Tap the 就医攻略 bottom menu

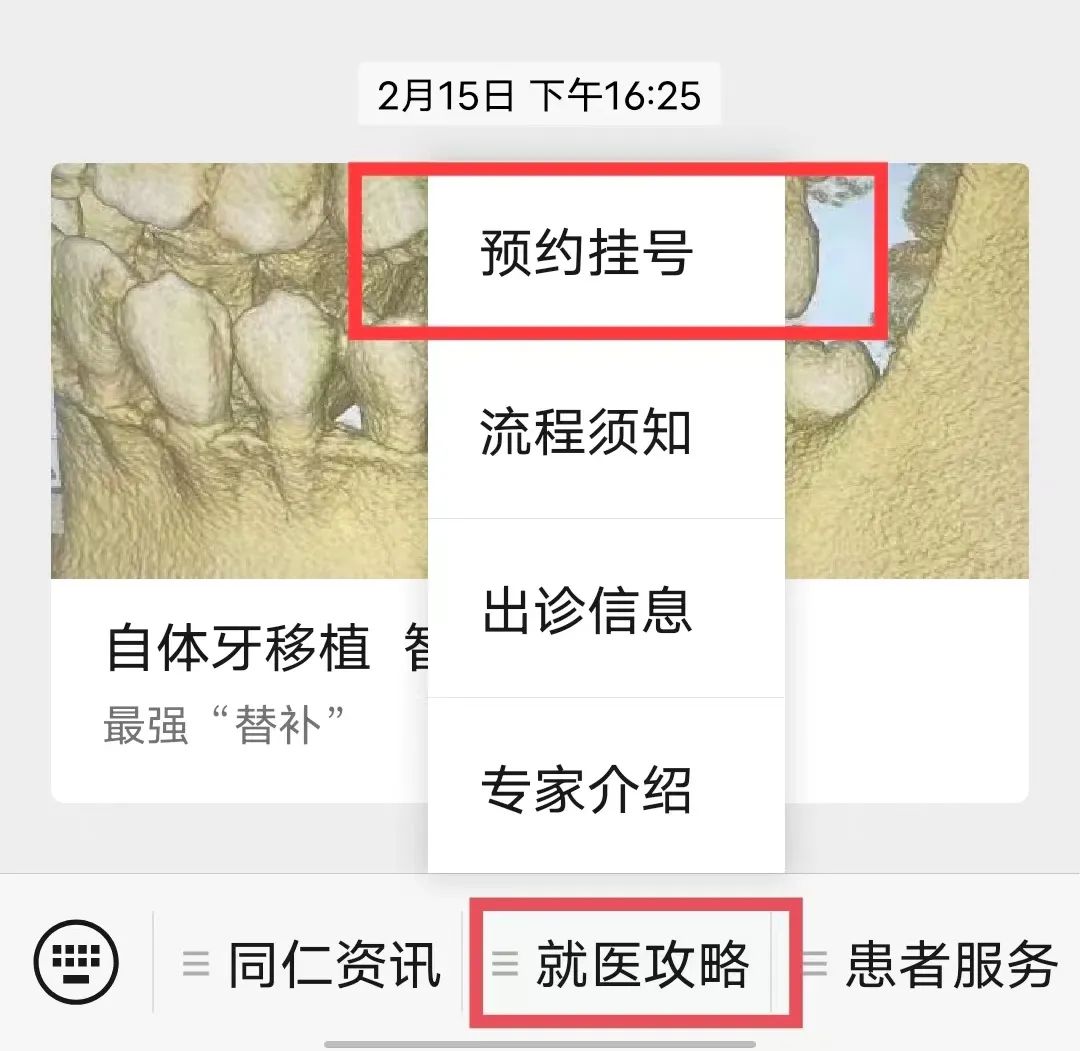click(624, 964)
